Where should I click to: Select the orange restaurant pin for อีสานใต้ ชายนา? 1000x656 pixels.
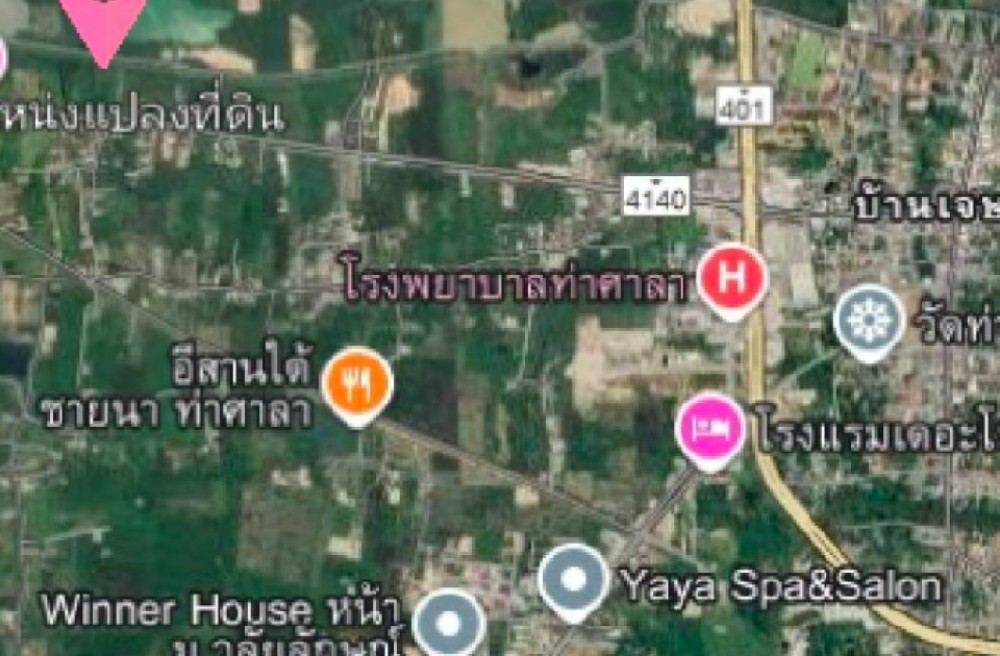357,383
